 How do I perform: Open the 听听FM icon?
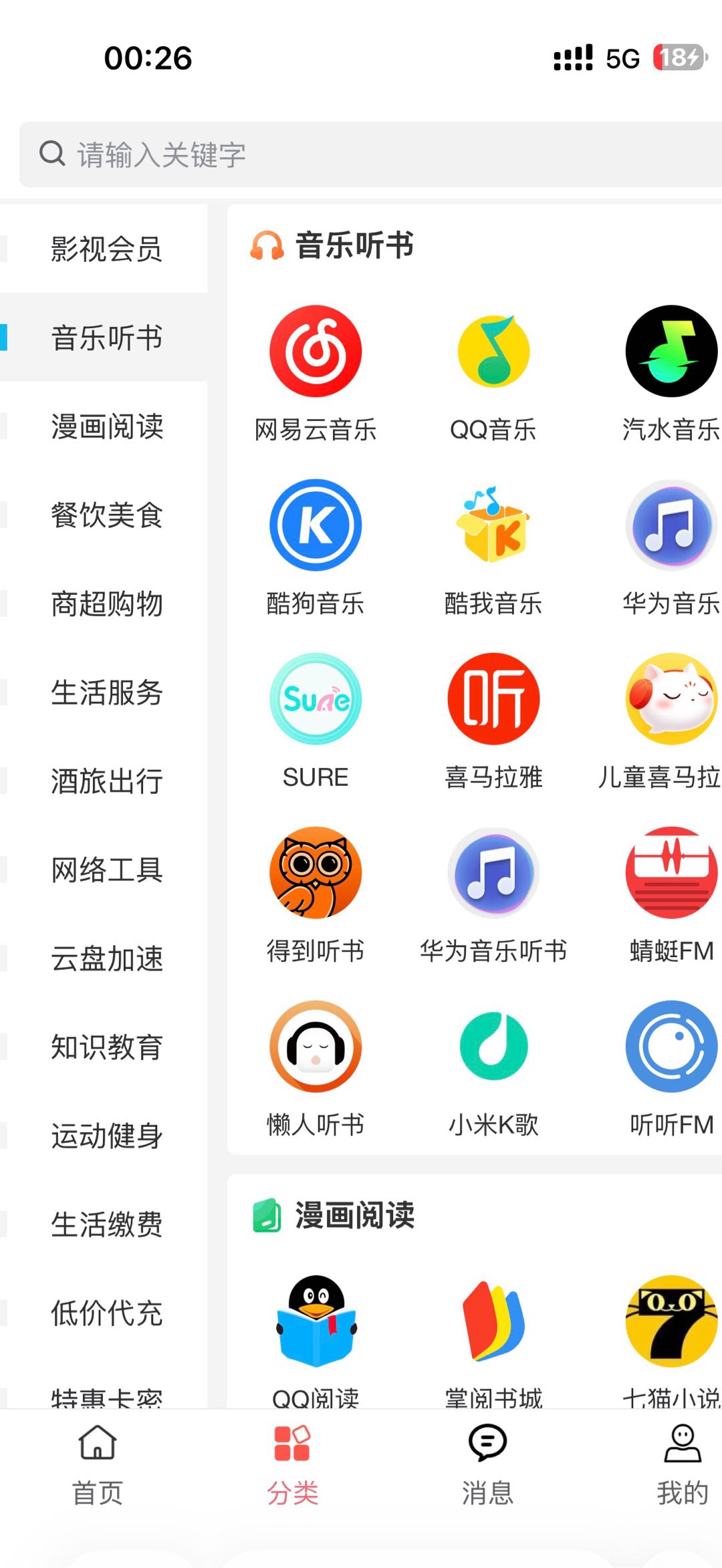(x=671, y=1047)
